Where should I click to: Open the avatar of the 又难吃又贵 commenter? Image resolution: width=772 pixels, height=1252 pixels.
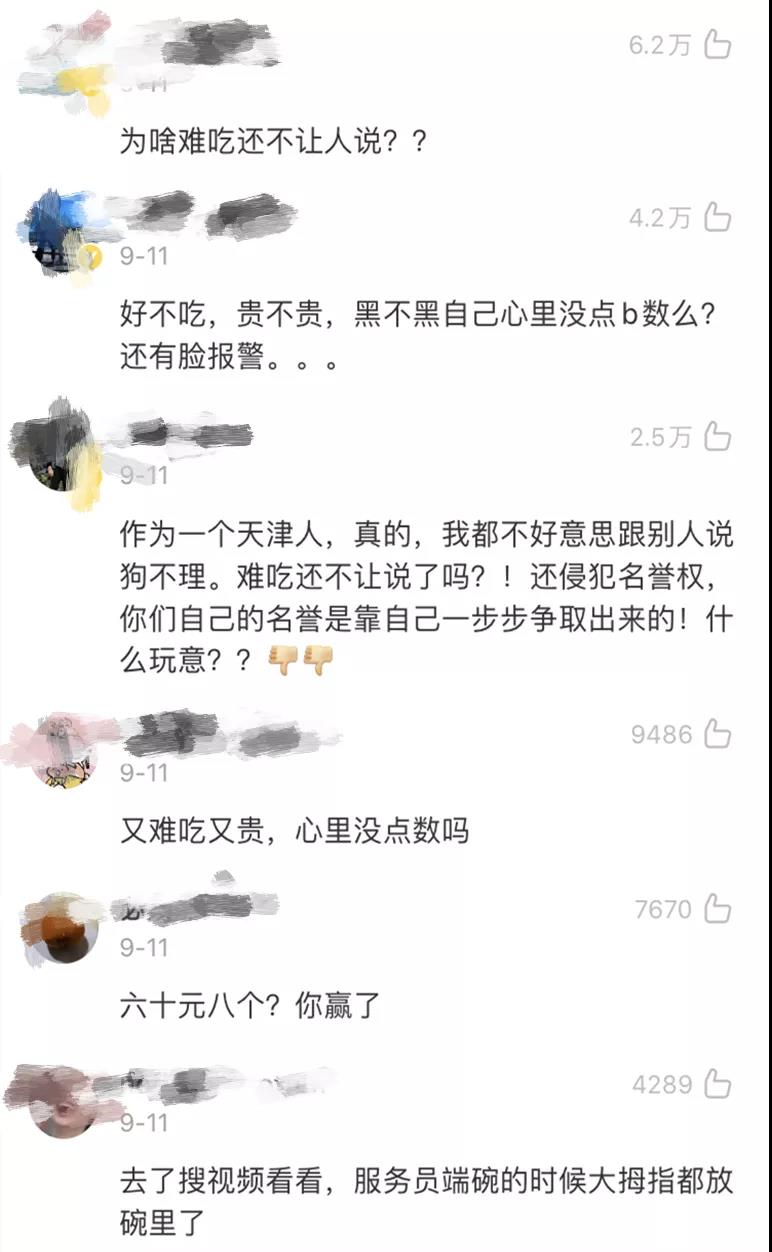[x=60, y=752]
